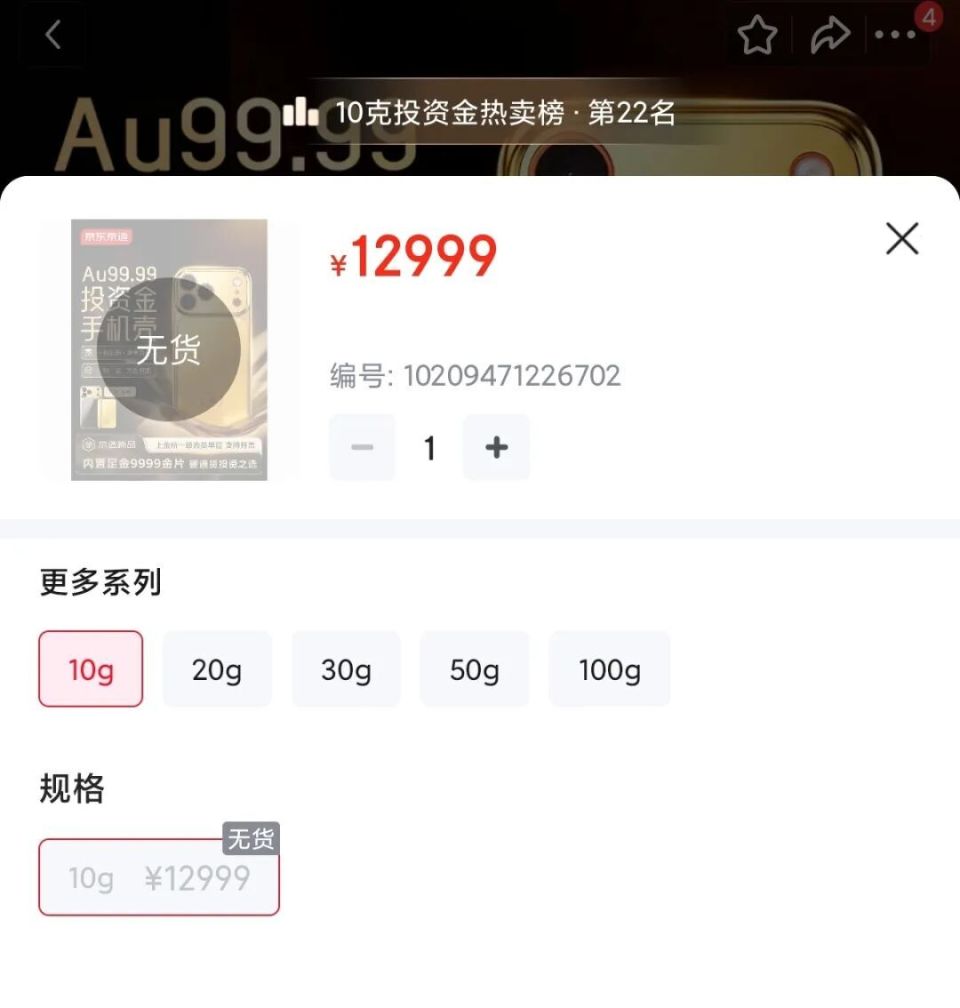Tap the product thumbnail image
This screenshot has width=960, height=1008.
click(170, 347)
